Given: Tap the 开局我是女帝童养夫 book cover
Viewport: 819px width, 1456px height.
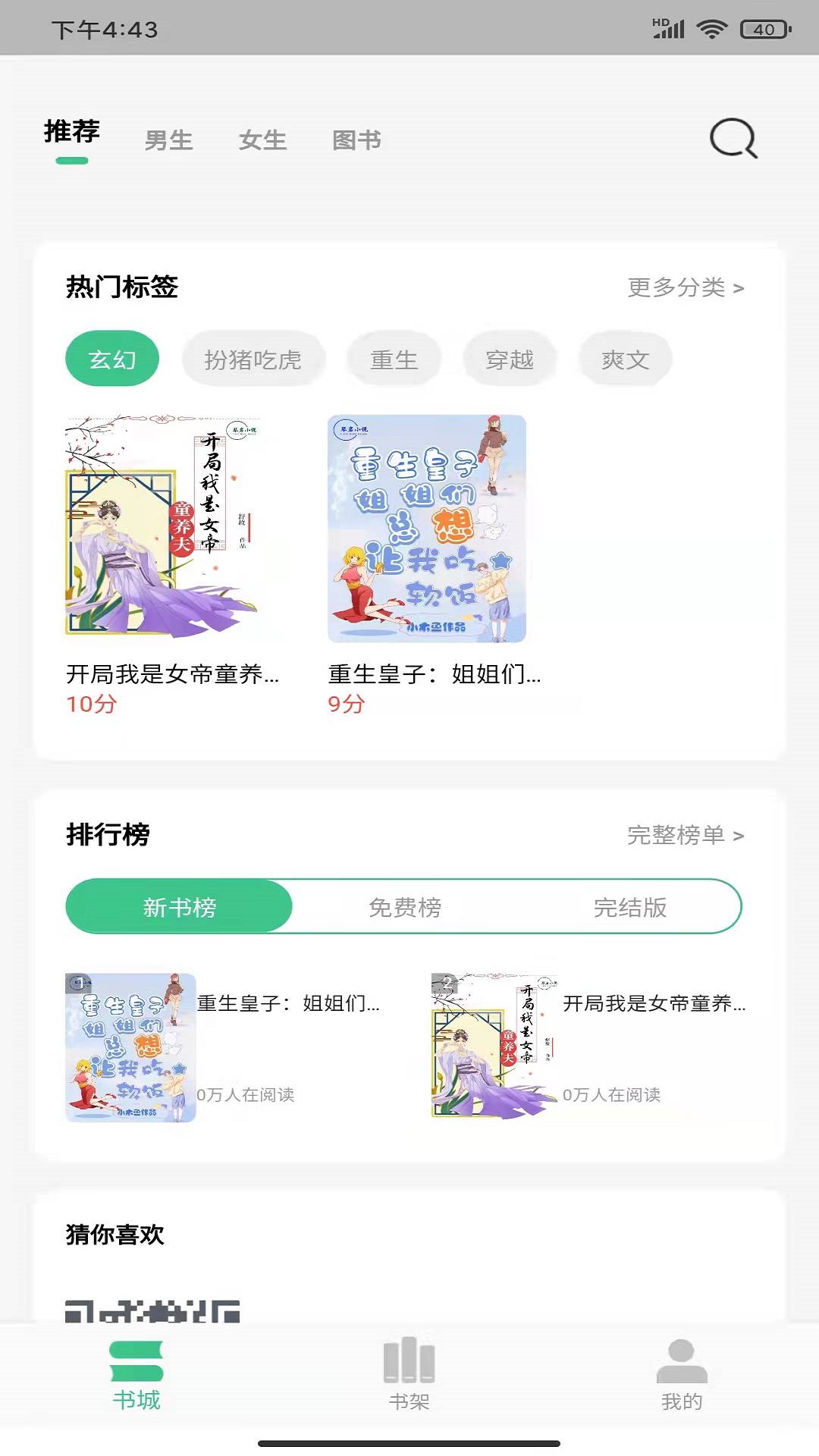Looking at the screenshot, I should point(159,527).
